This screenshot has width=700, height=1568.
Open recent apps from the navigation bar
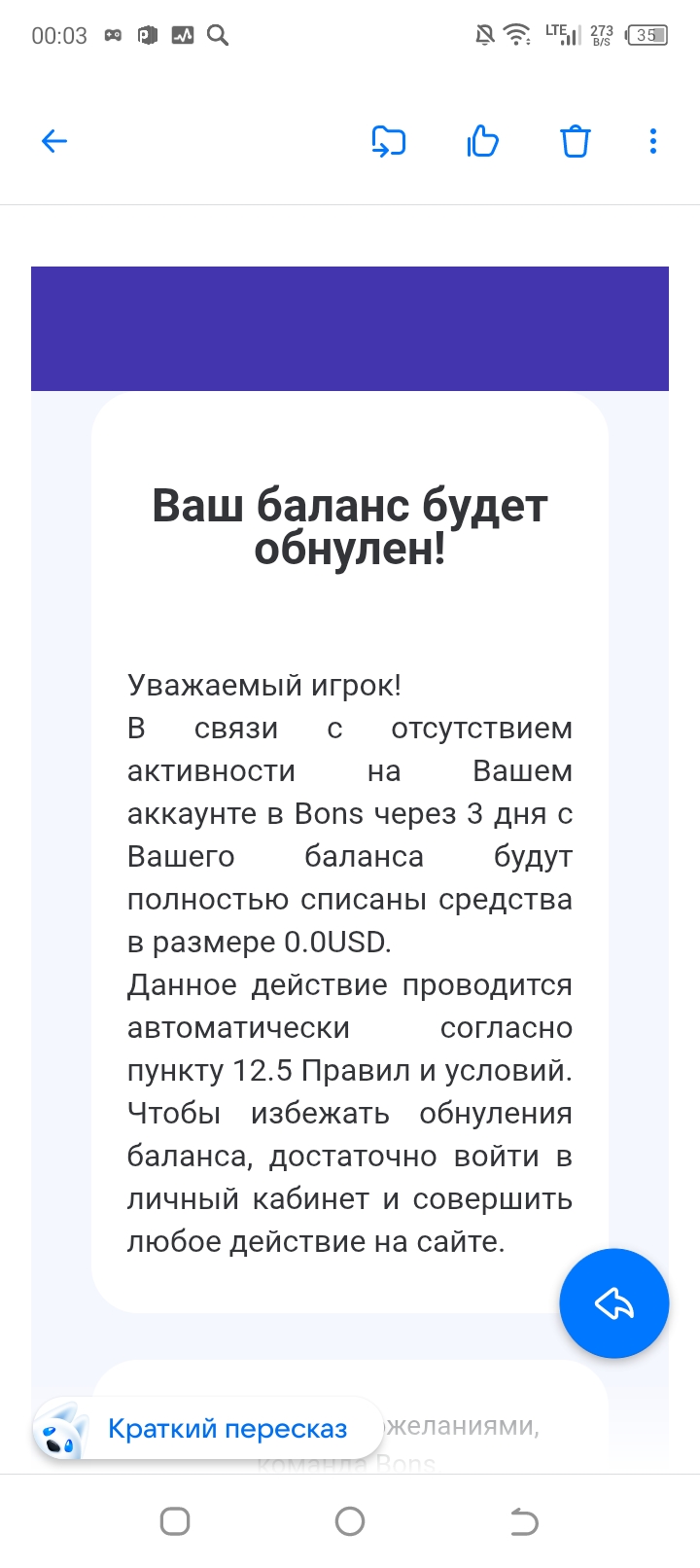pos(175,1521)
